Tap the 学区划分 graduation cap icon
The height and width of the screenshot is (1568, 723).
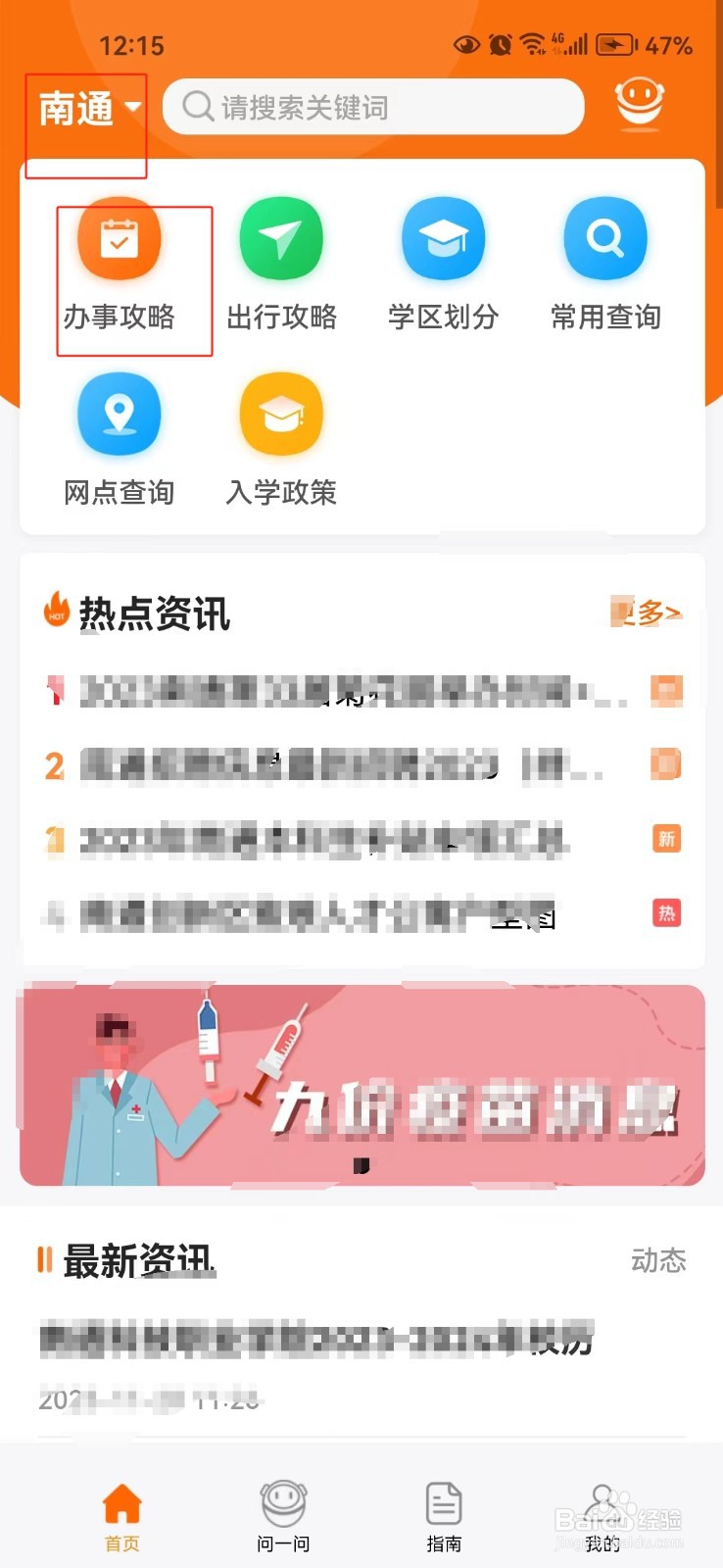(443, 238)
